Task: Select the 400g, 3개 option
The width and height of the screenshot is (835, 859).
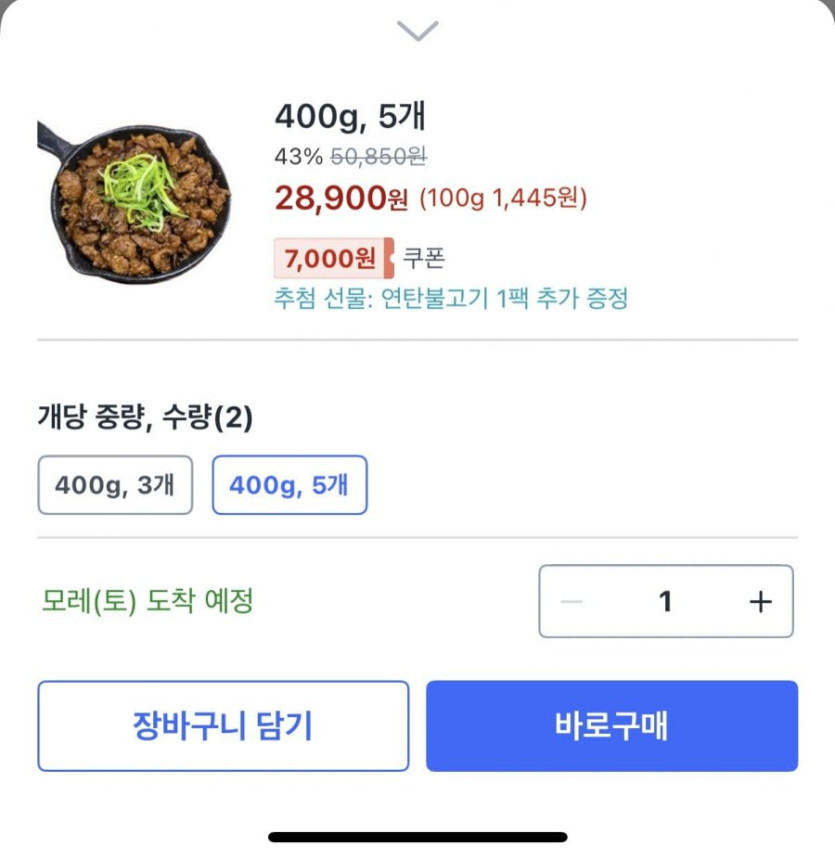Action: click(x=115, y=485)
